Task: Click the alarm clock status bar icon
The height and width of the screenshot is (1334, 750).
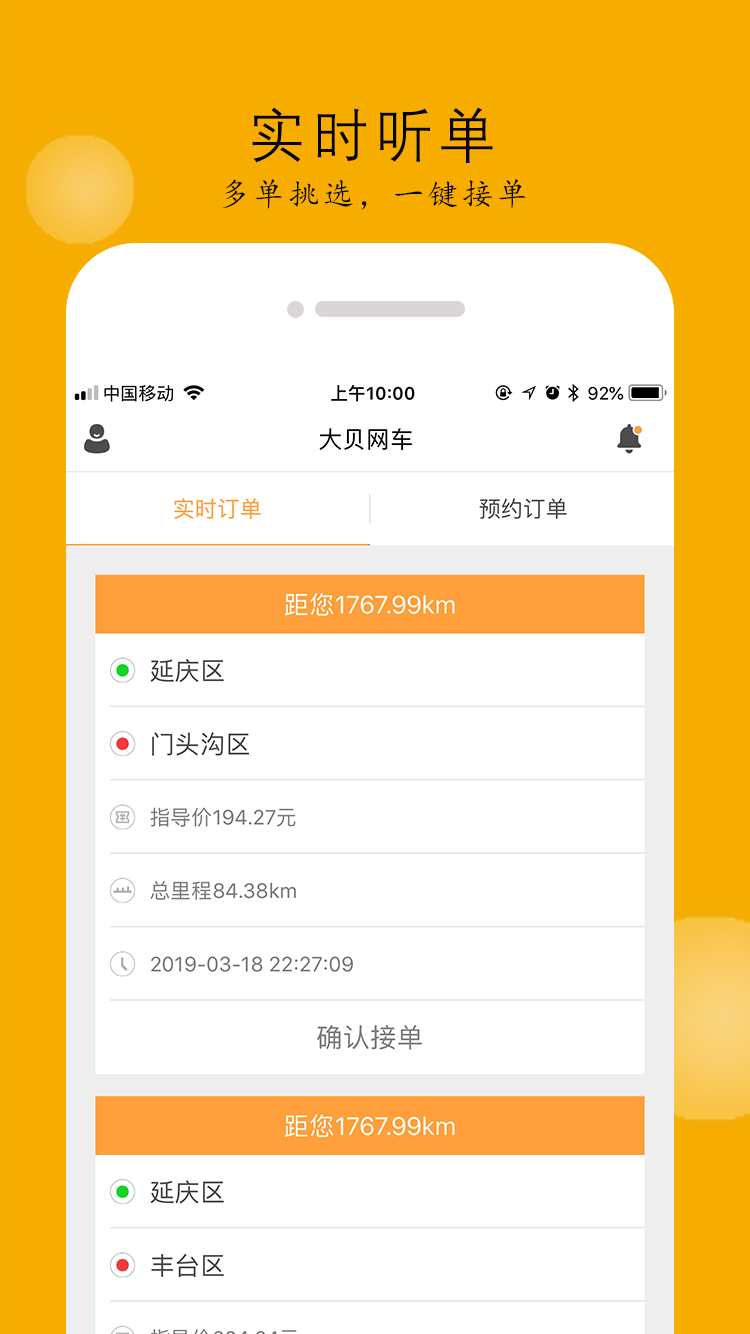Action: [551, 392]
